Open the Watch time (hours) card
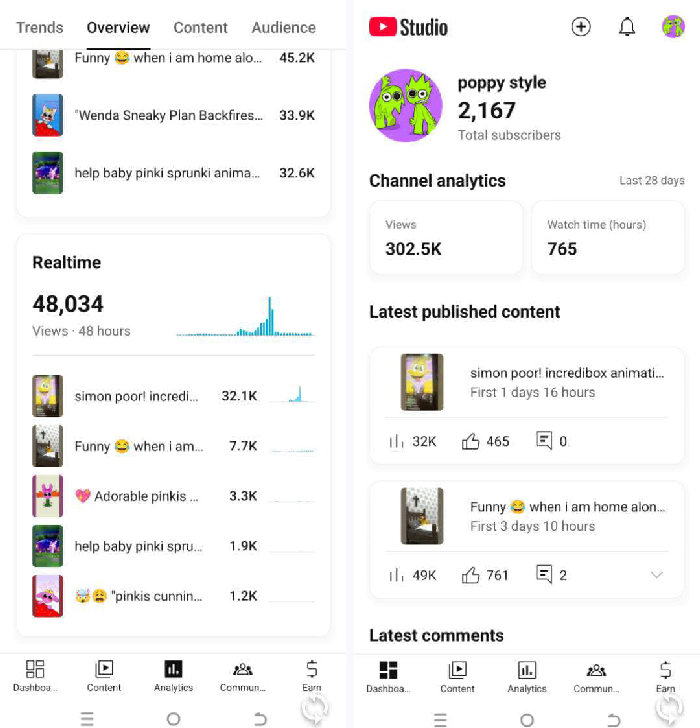Image resolution: width=700 pixels, height=728 pixels. pos(607,238)
